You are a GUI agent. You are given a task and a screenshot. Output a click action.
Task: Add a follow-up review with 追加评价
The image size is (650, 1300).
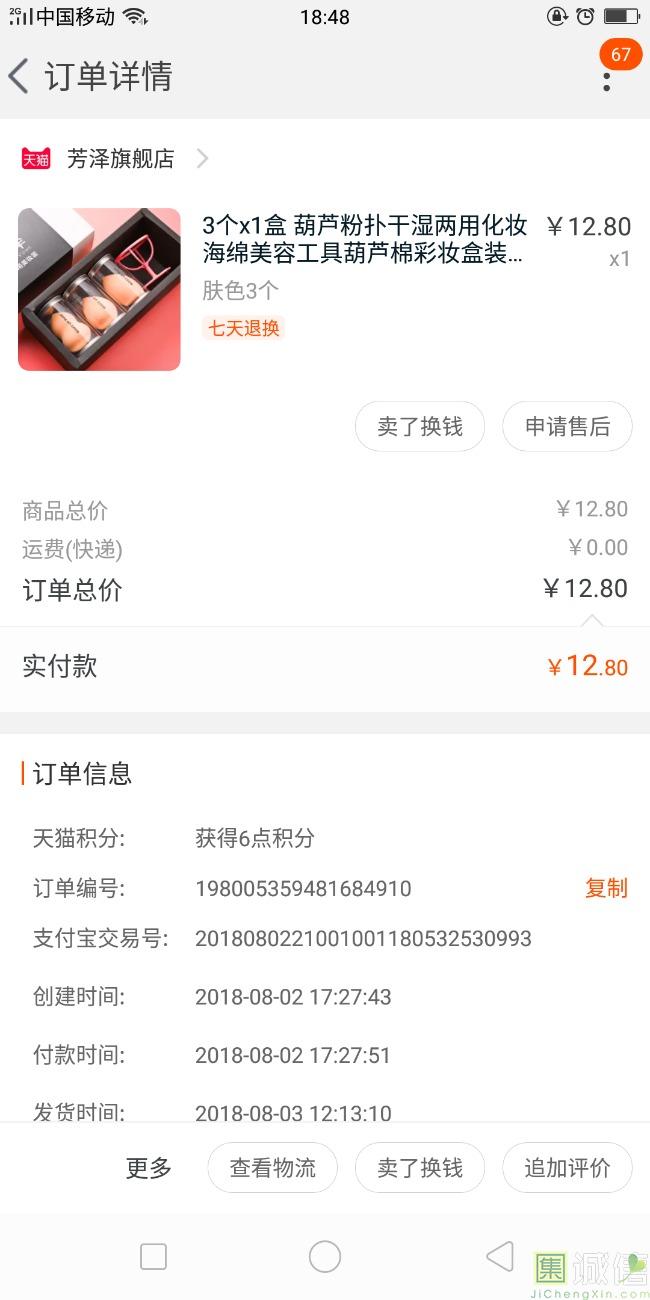(567, 1168)
